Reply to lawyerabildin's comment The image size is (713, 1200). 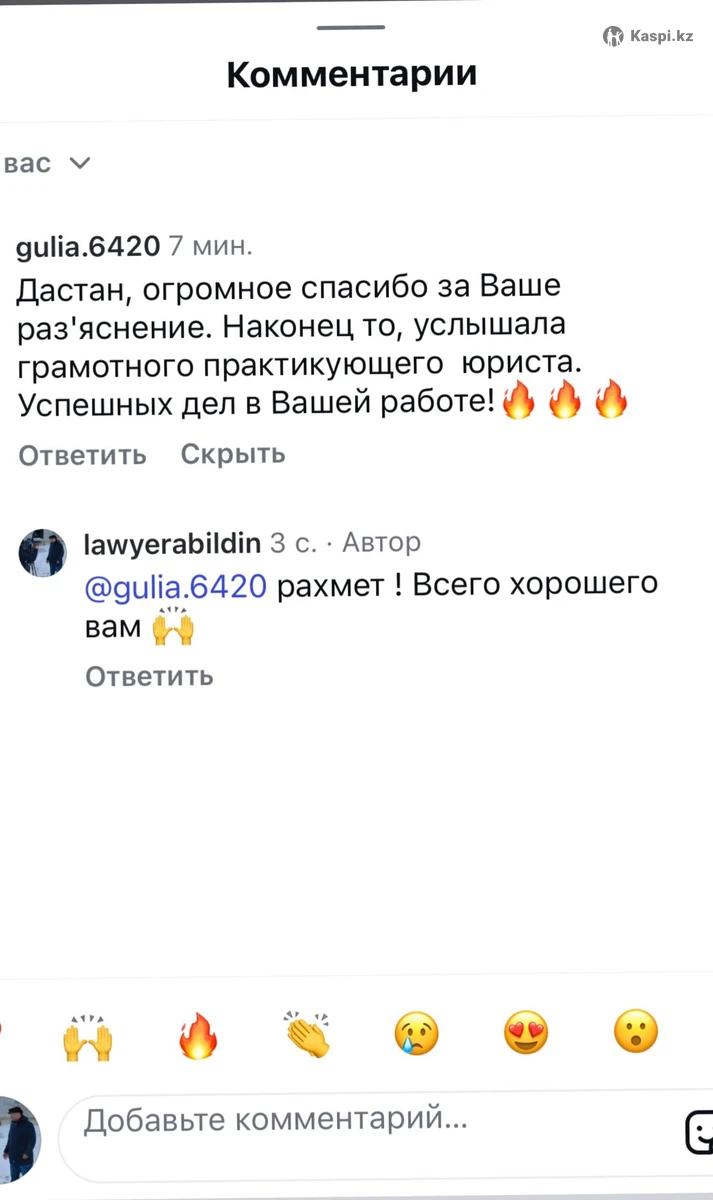pos(149,676)
